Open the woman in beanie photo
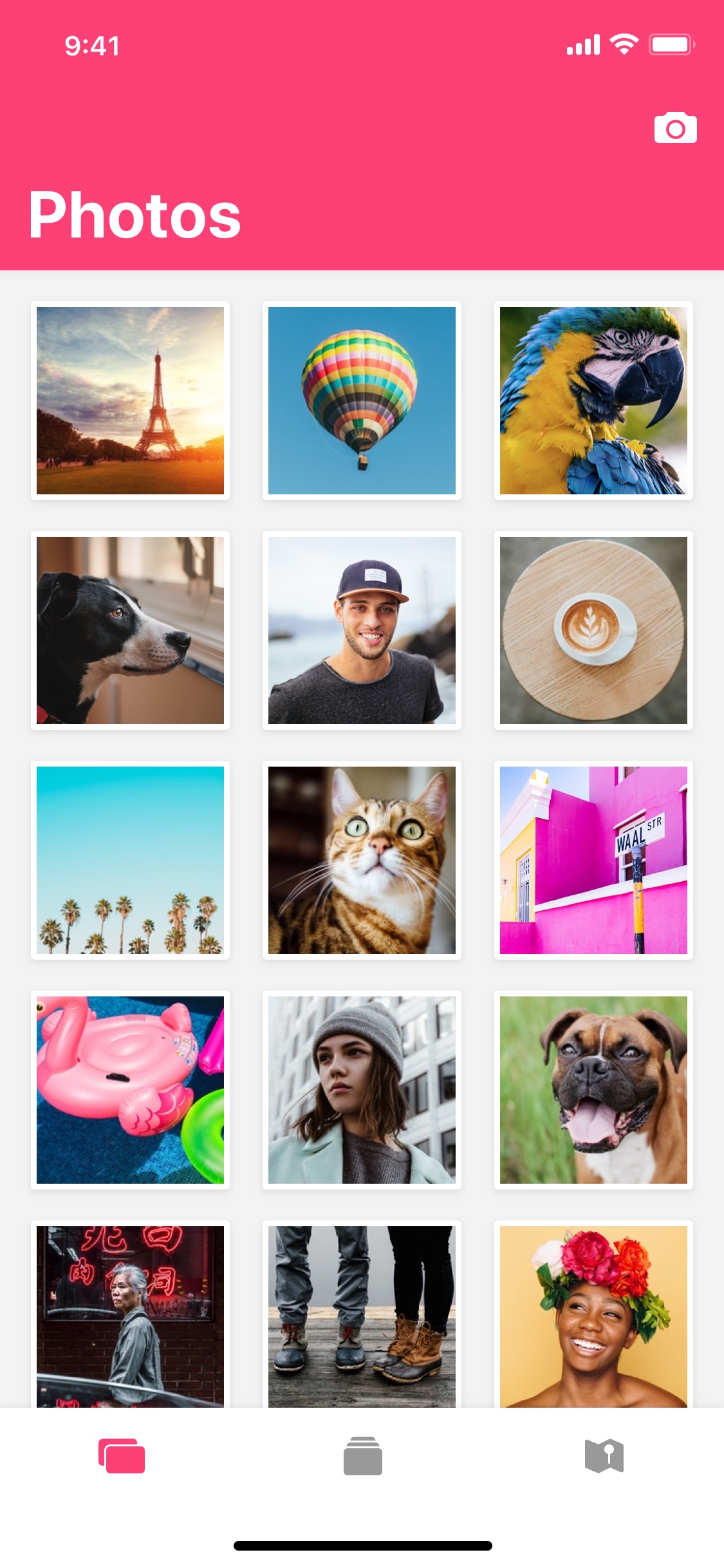The height and width of the screenshot is (1568, 724). [362, 1090]
